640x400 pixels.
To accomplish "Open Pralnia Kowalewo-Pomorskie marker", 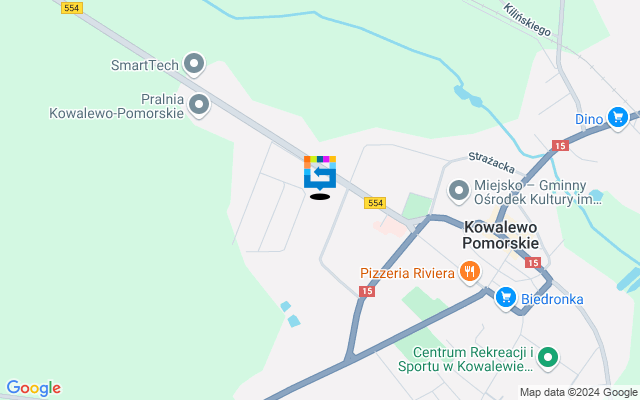I will [x=199, y=104].
